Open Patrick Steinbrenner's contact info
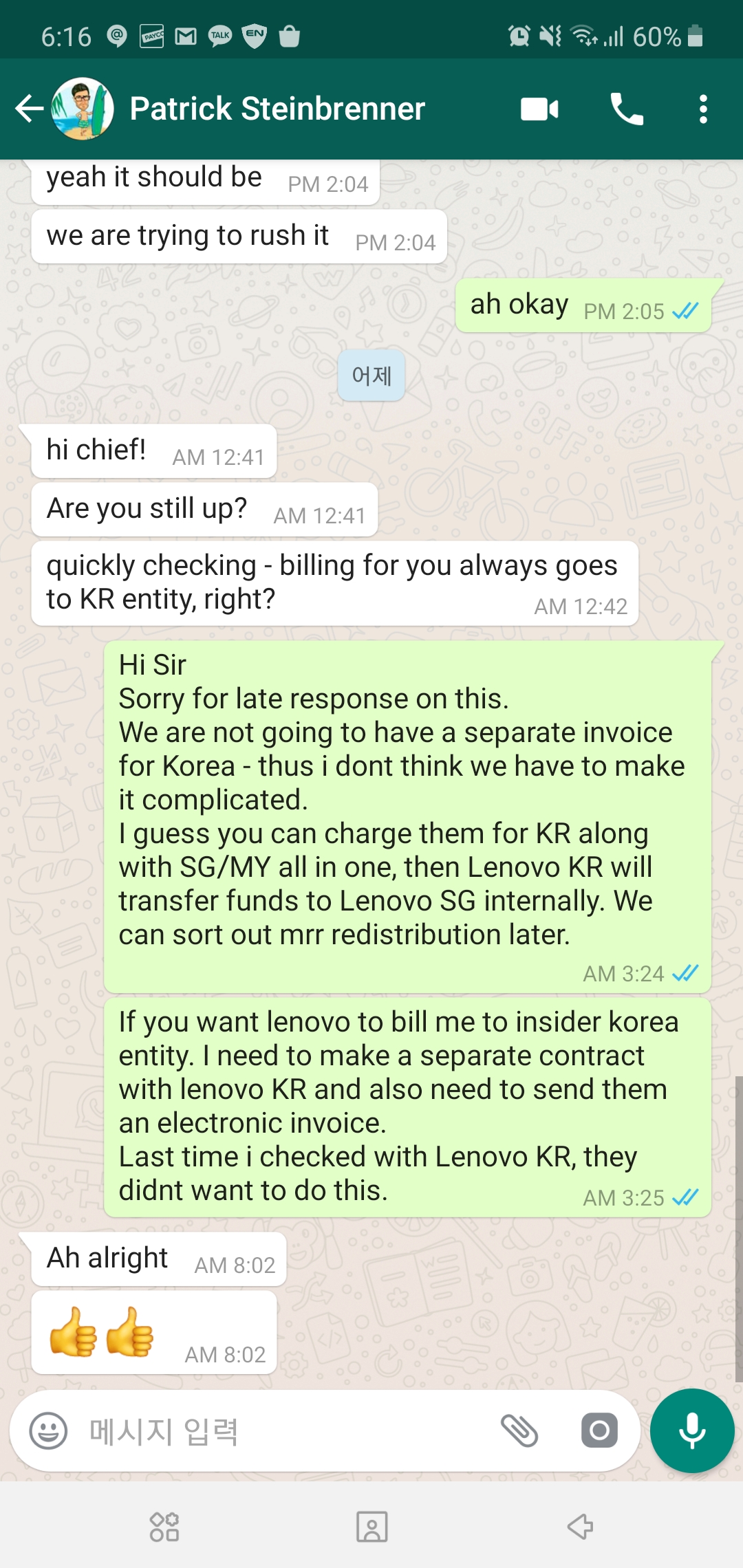The width and height of the screenshot is (743, 1568). [277, 109]
